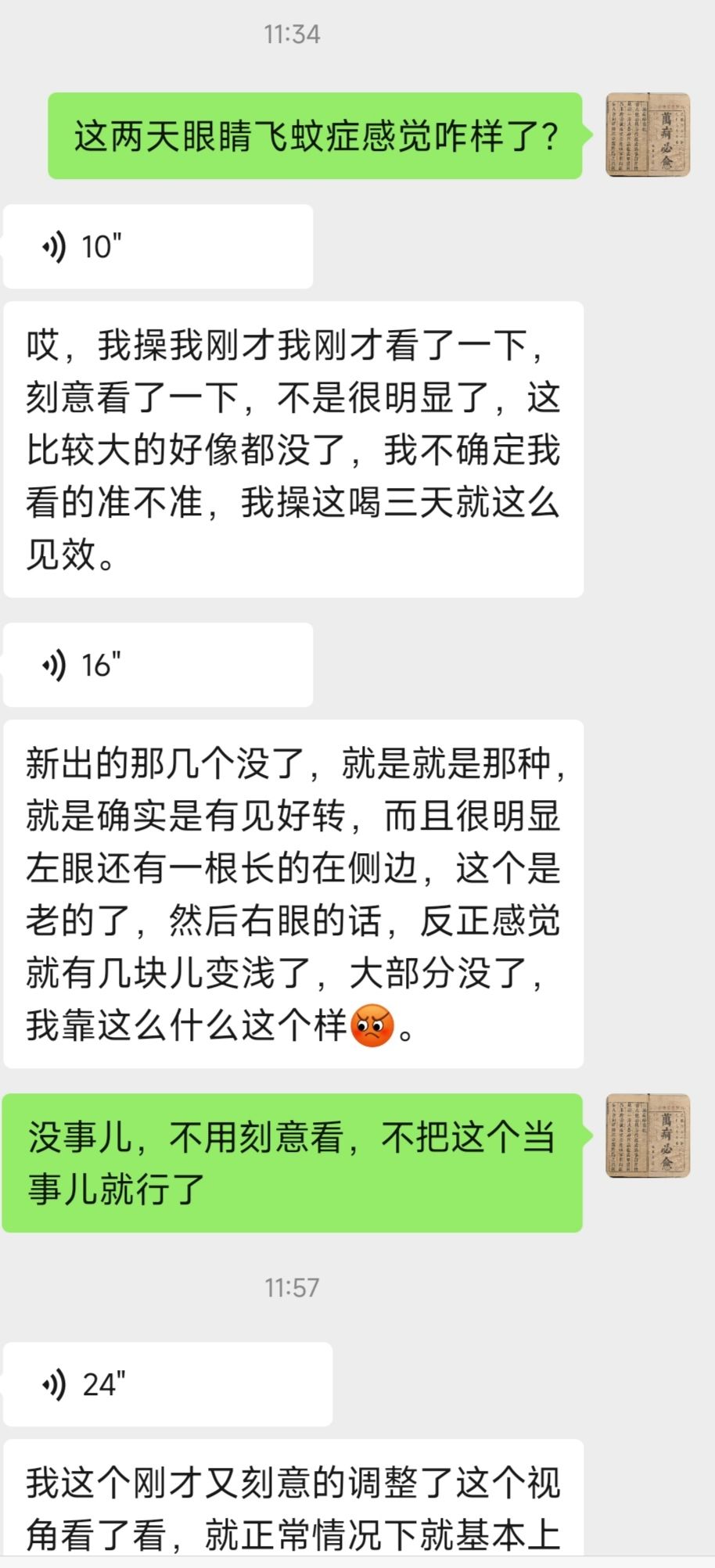Open sender avatar beside 没事儿 message

(648, 1136)
